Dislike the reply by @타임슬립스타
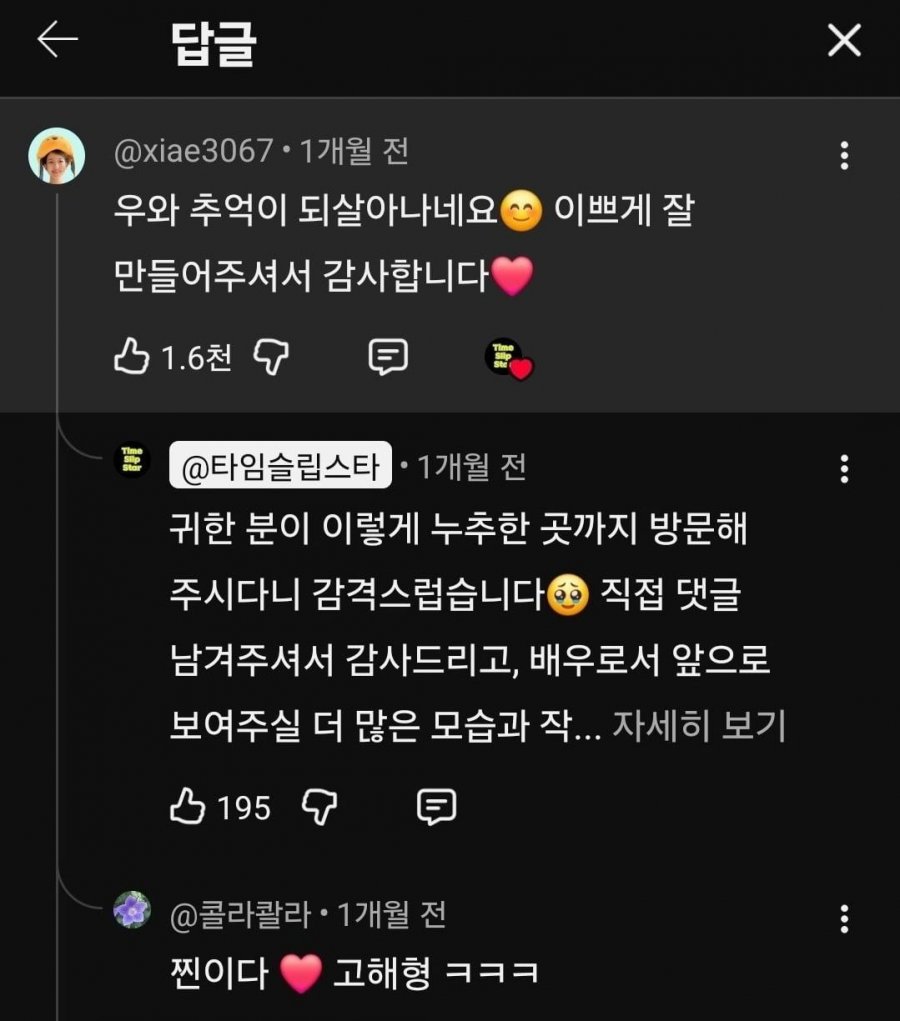This screenshot has height=1021, width=900. click(x=319, y=806)
